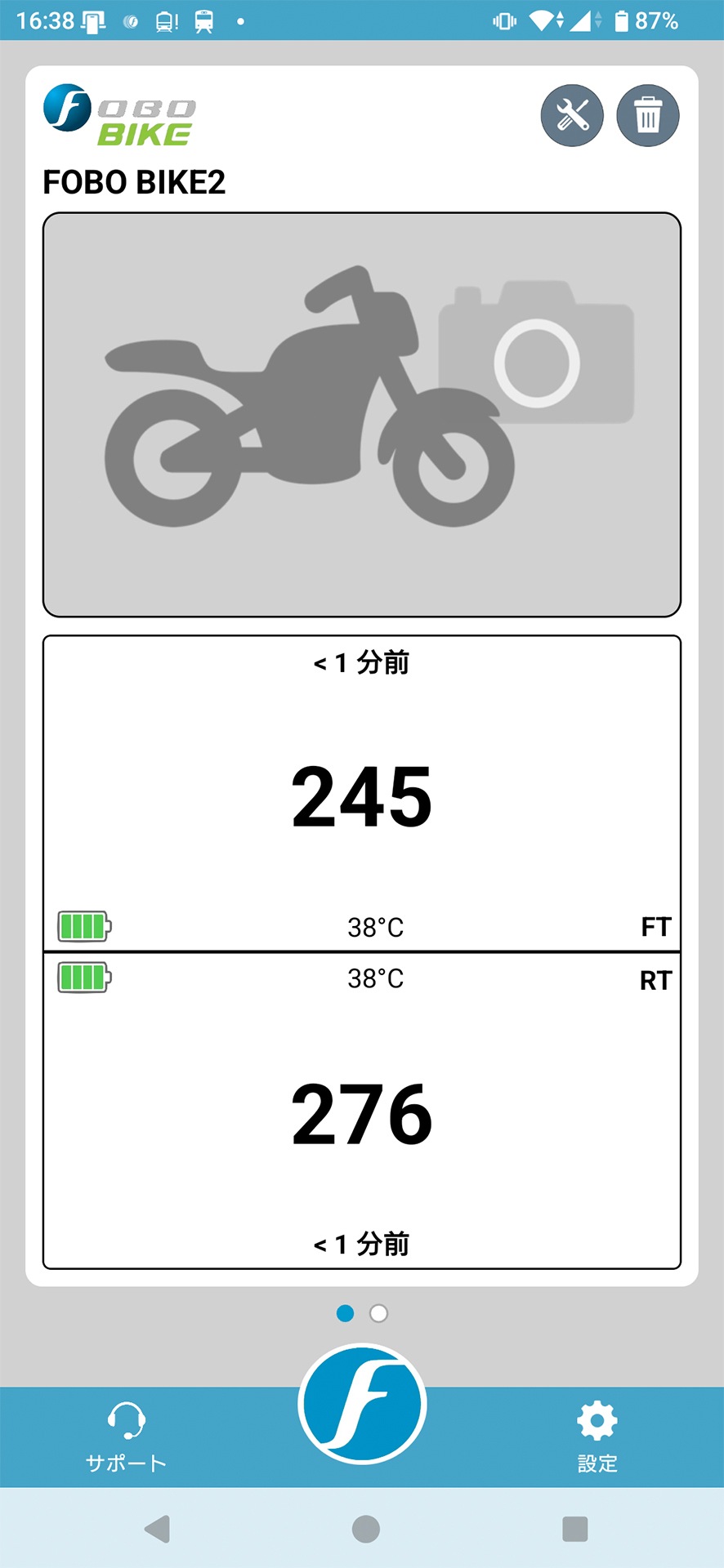Open the bike tools wrench icon
Screen dimensions: 724x1568
[572, 115]
